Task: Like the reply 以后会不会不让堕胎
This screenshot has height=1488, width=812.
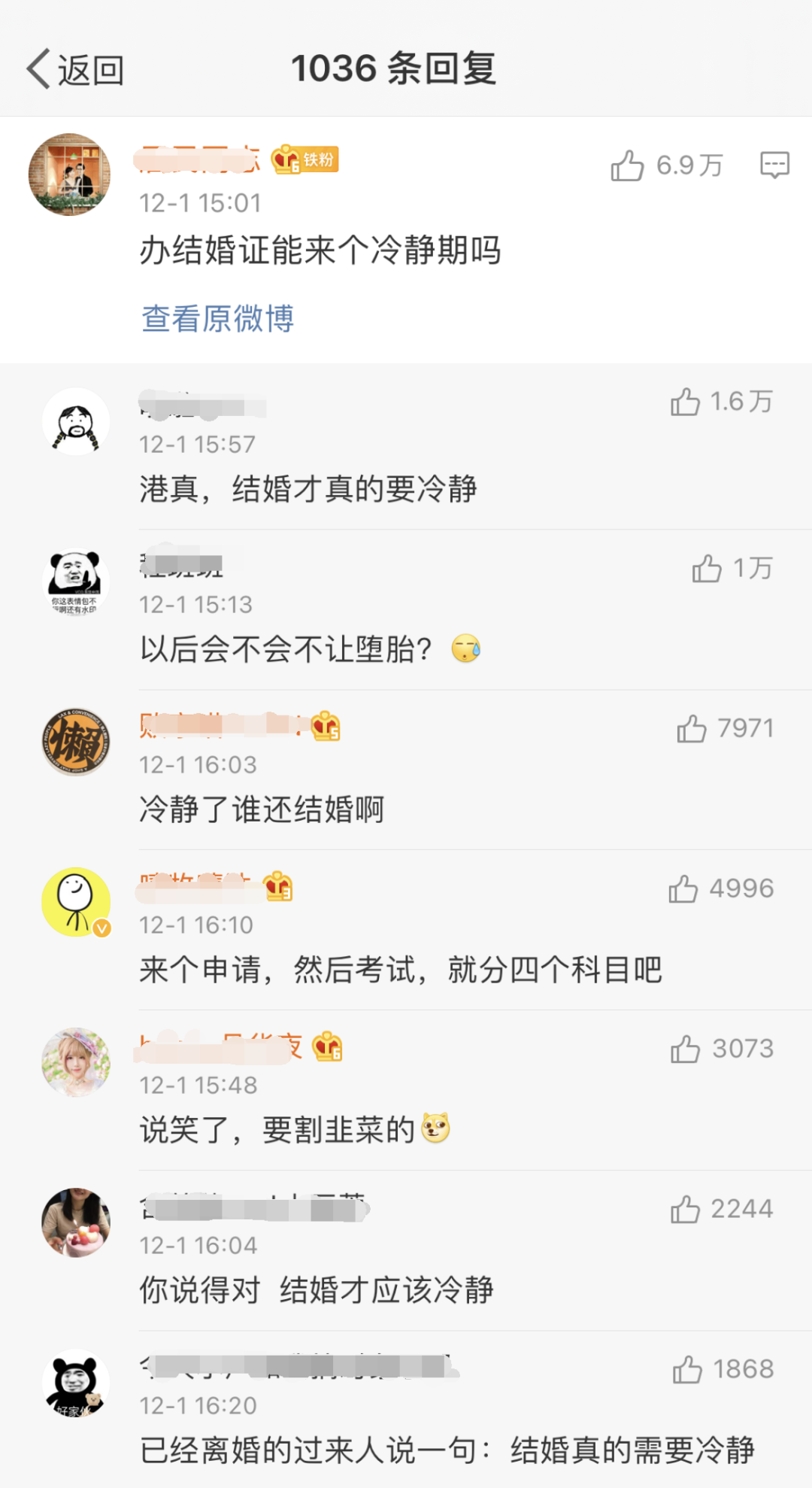Action: point(707,569)
